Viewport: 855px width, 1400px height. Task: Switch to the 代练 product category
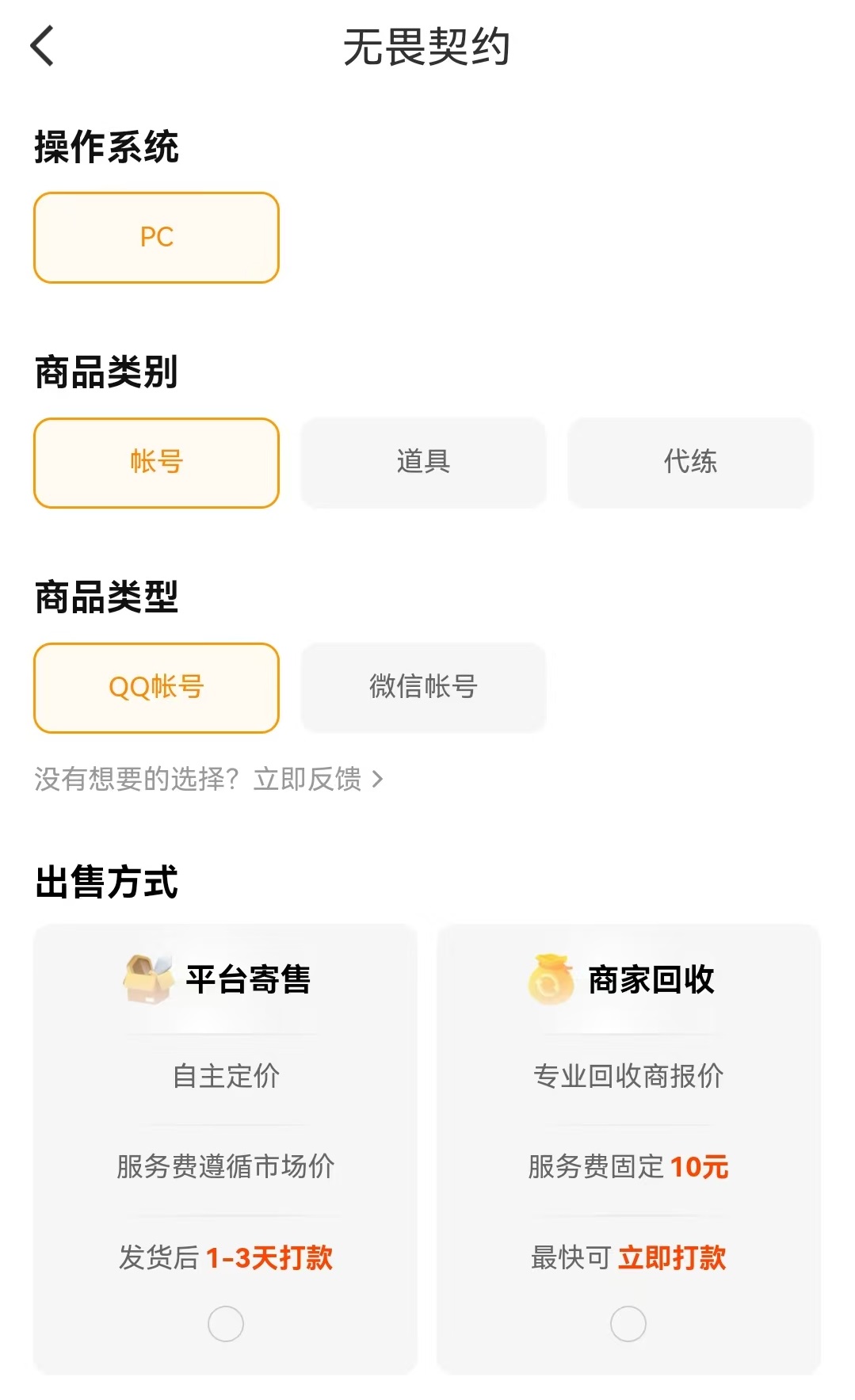point(689,463)
